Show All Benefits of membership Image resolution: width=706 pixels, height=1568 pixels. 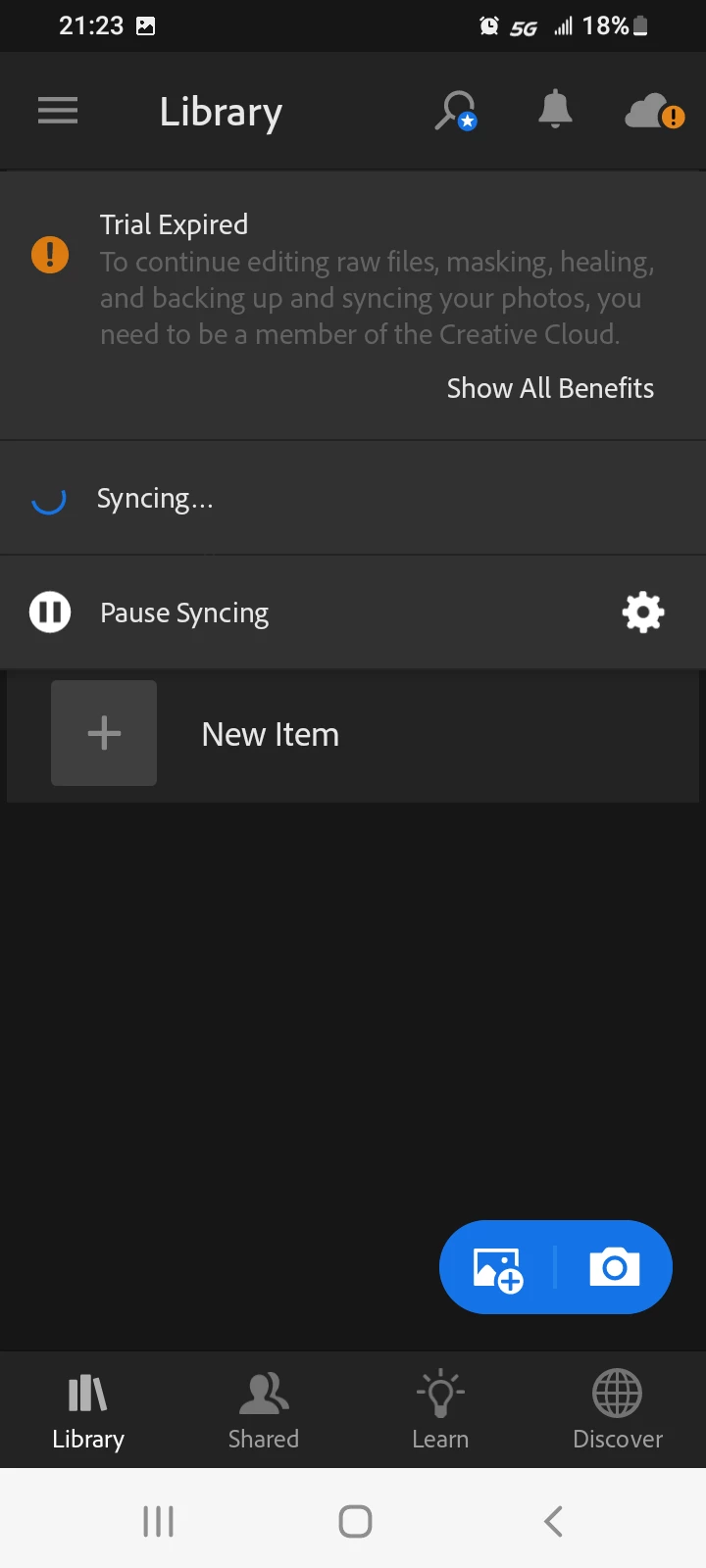pyautogui.click(x=550, y=388)
